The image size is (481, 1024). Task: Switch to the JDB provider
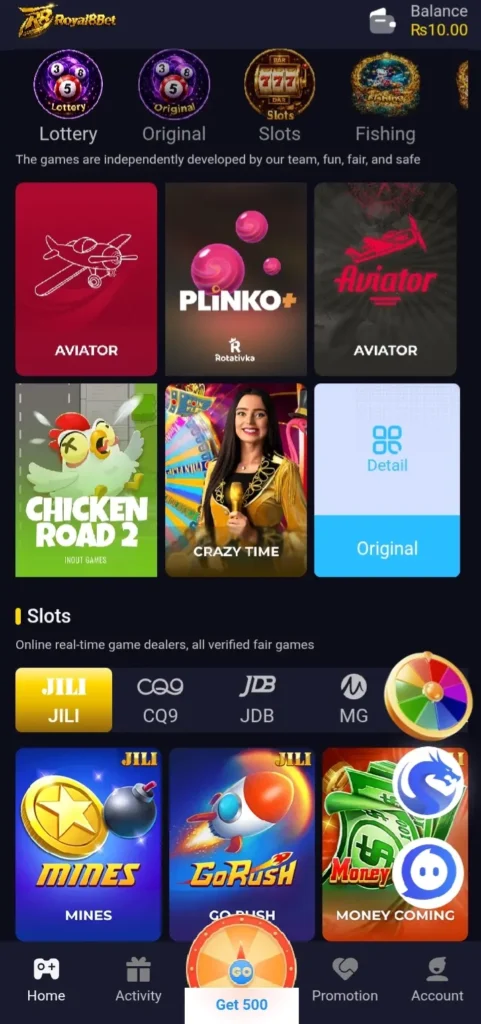click(x=257, y=699)
